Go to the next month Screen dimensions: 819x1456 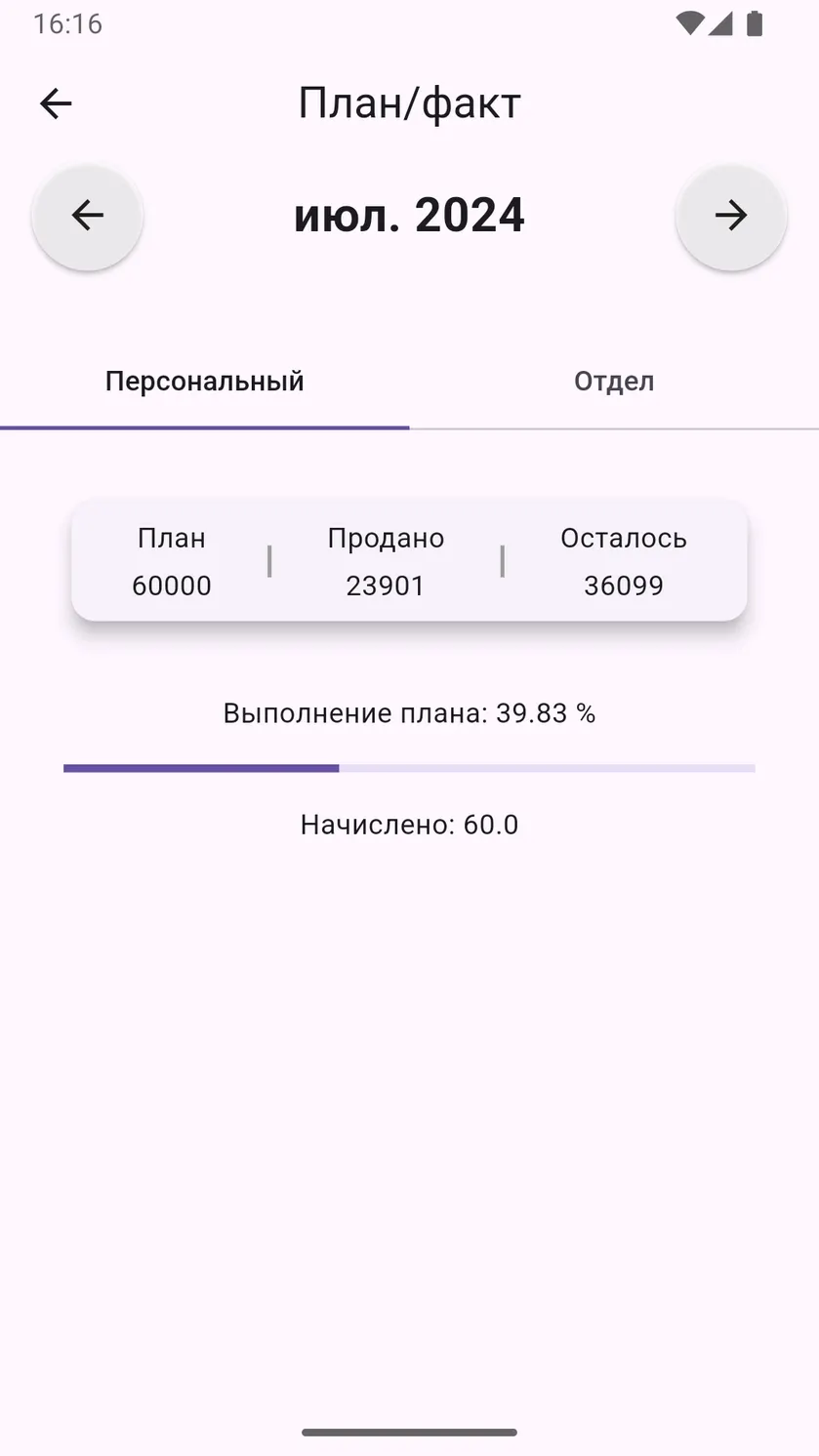click(x=731, y=216)
